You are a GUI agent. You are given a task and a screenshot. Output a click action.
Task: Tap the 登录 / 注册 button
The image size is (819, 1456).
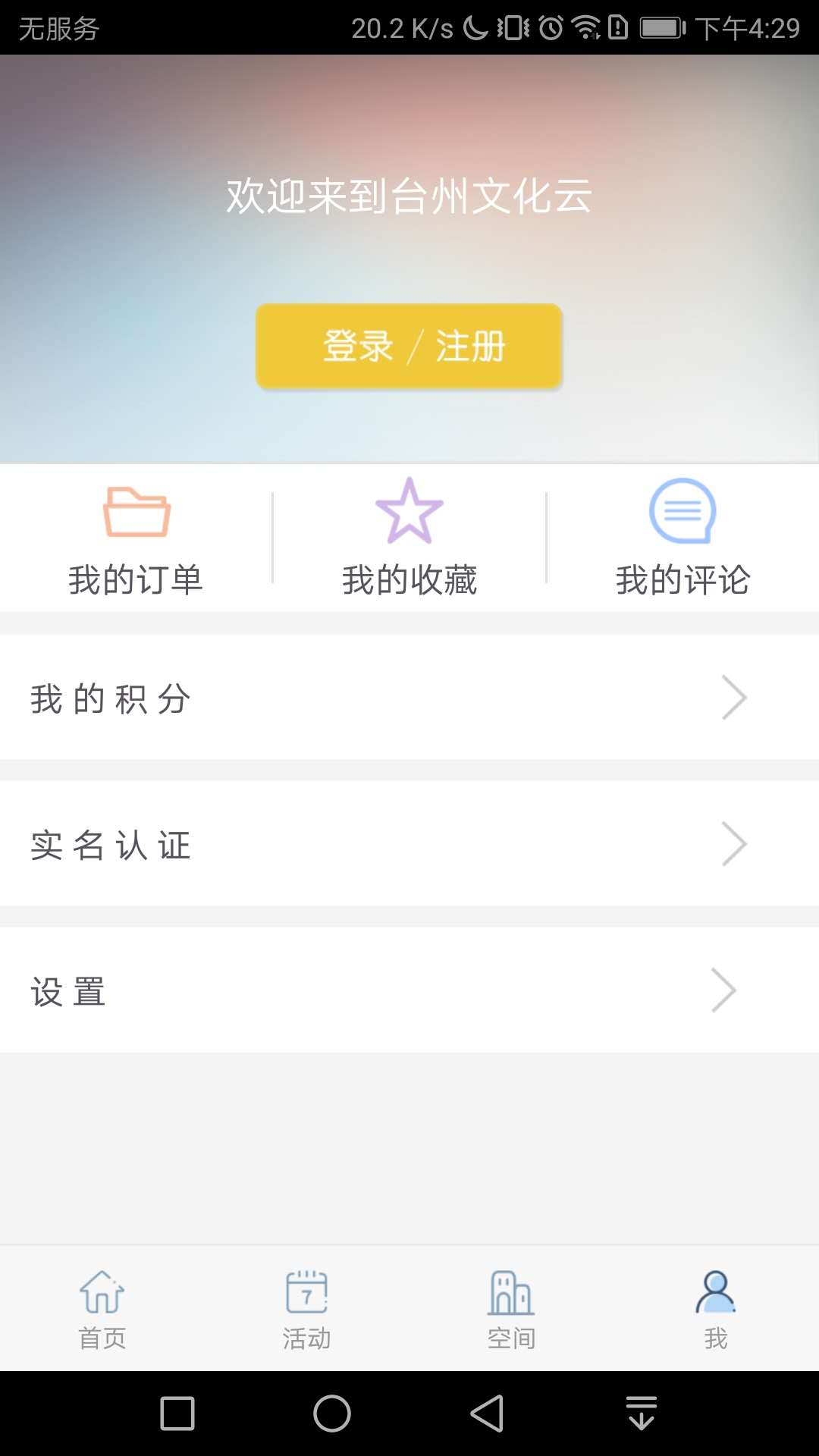pos(409,347)
